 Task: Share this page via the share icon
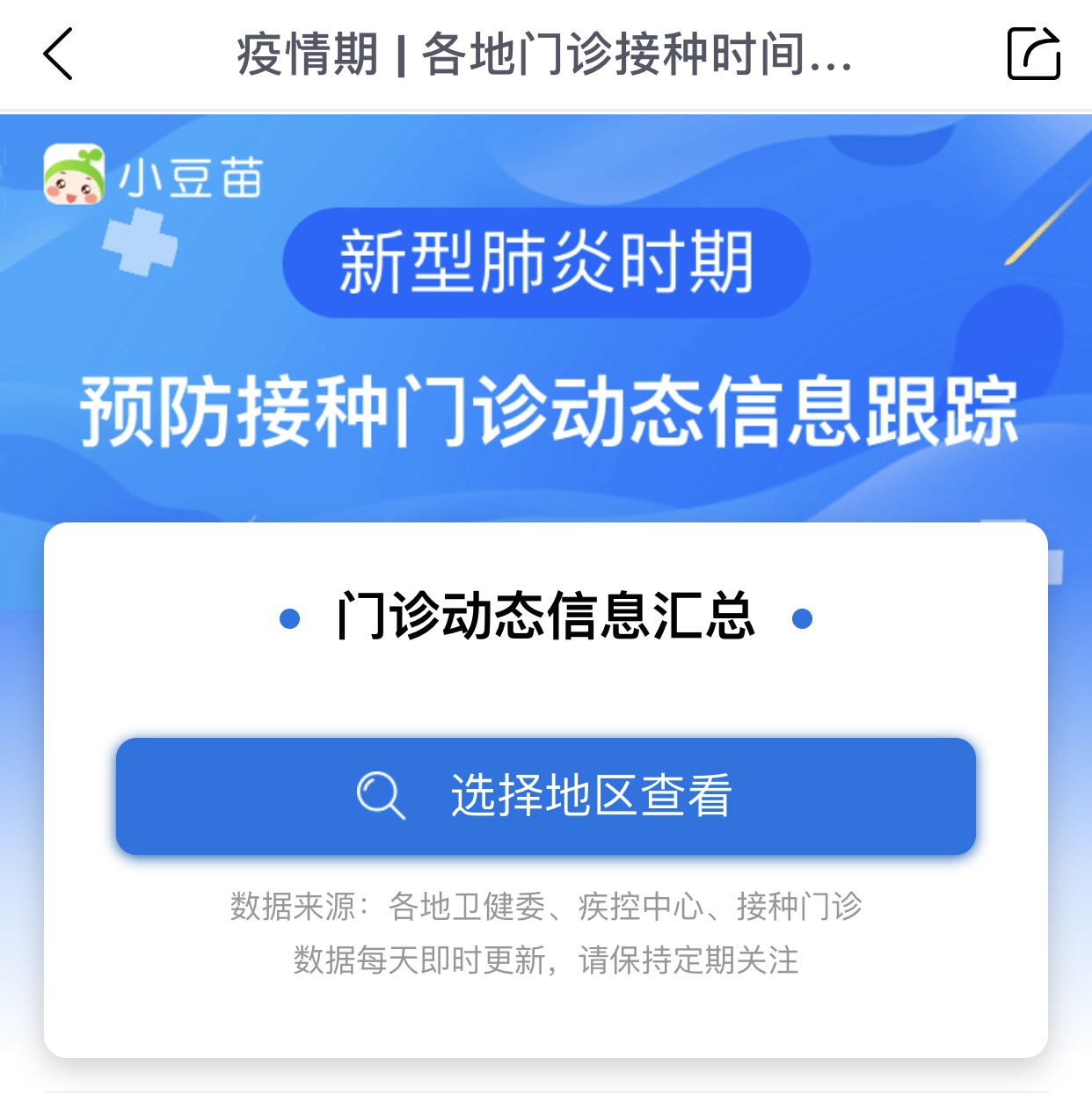pos(1033,55)
